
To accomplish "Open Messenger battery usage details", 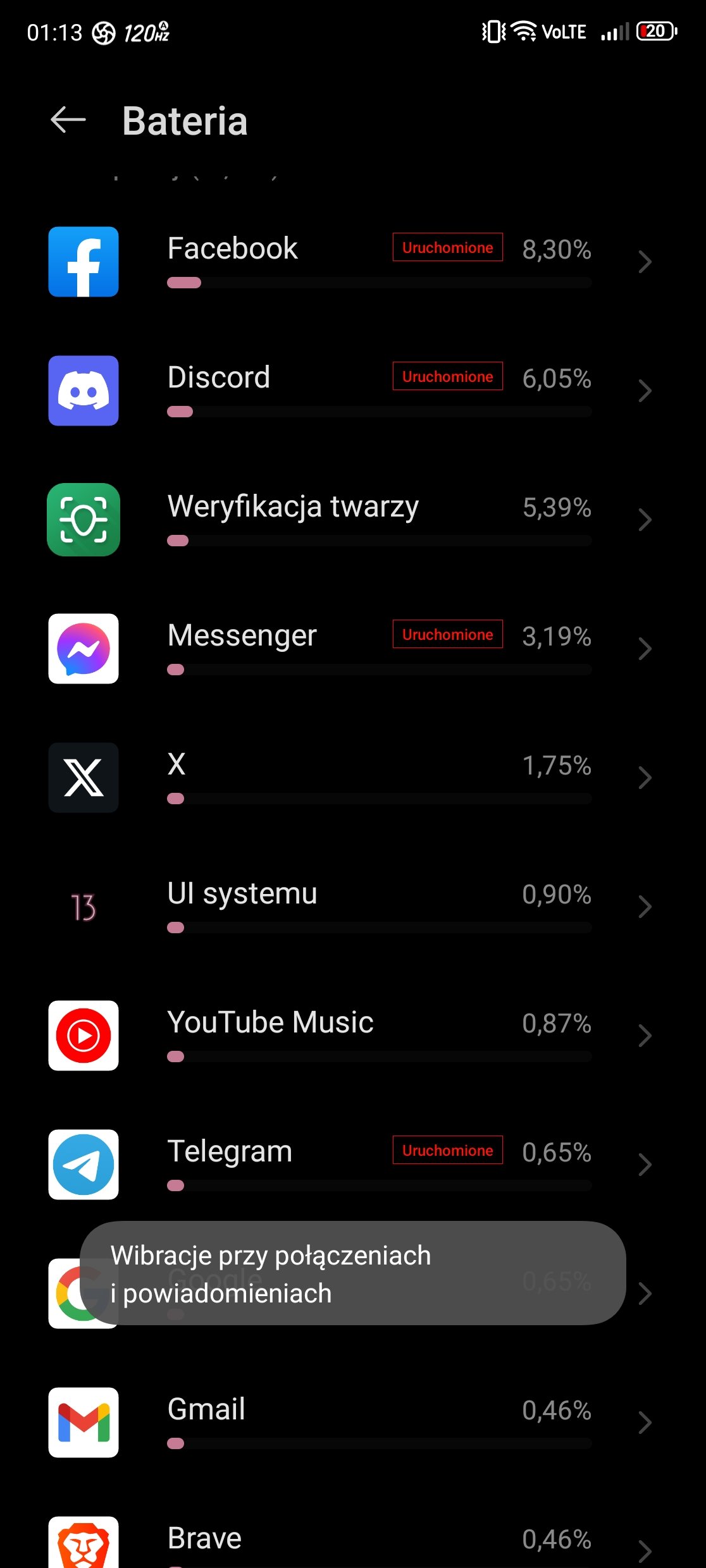I will [353, 649].
